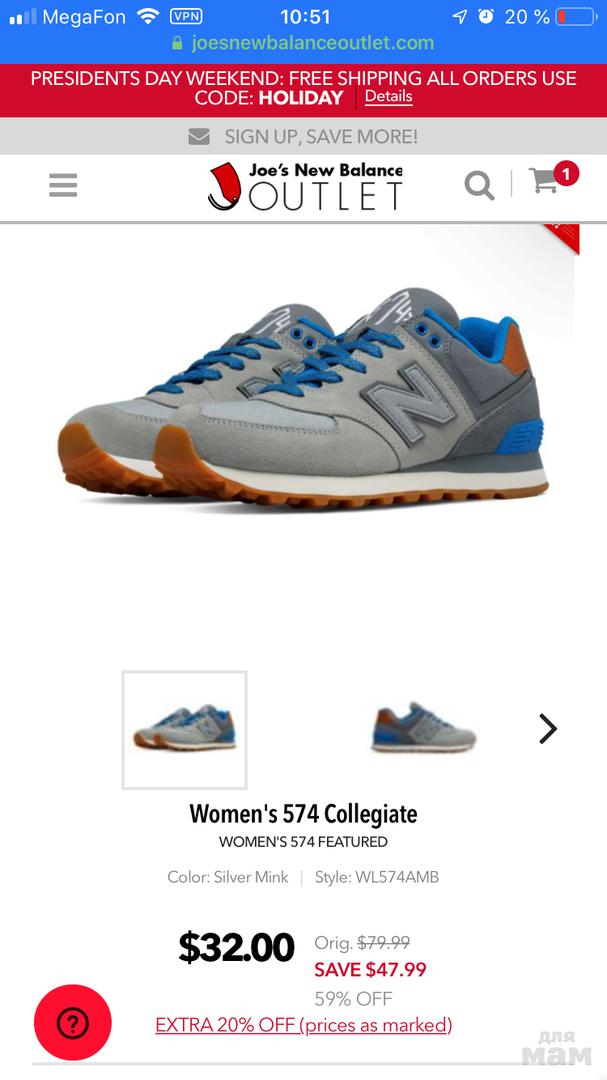Viewport: 607px width, 1080px height.
Task: Open the Extra 20% Off link
Action: [303, 1025]
